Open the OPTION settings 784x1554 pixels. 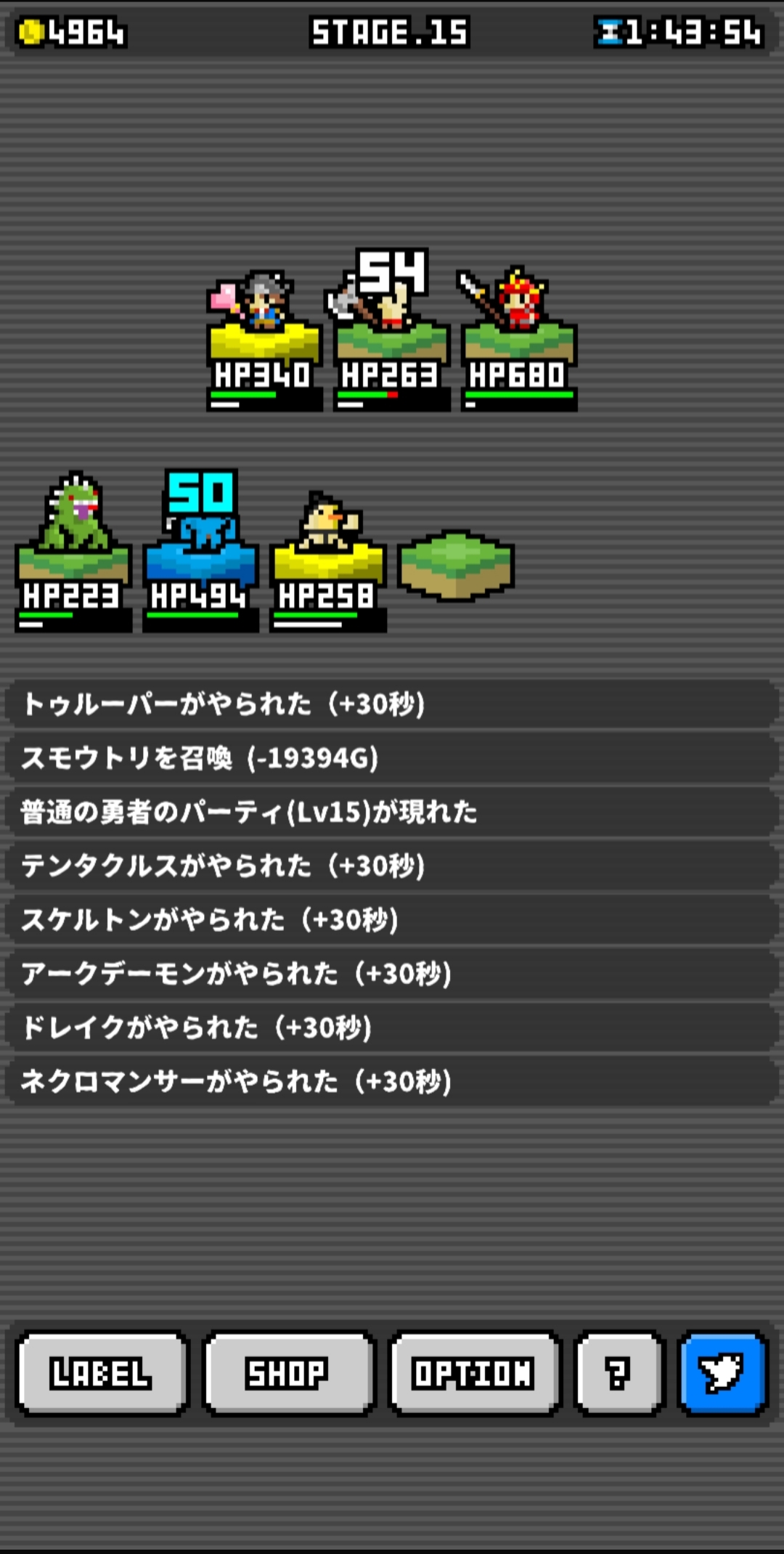coord(473,1373)
